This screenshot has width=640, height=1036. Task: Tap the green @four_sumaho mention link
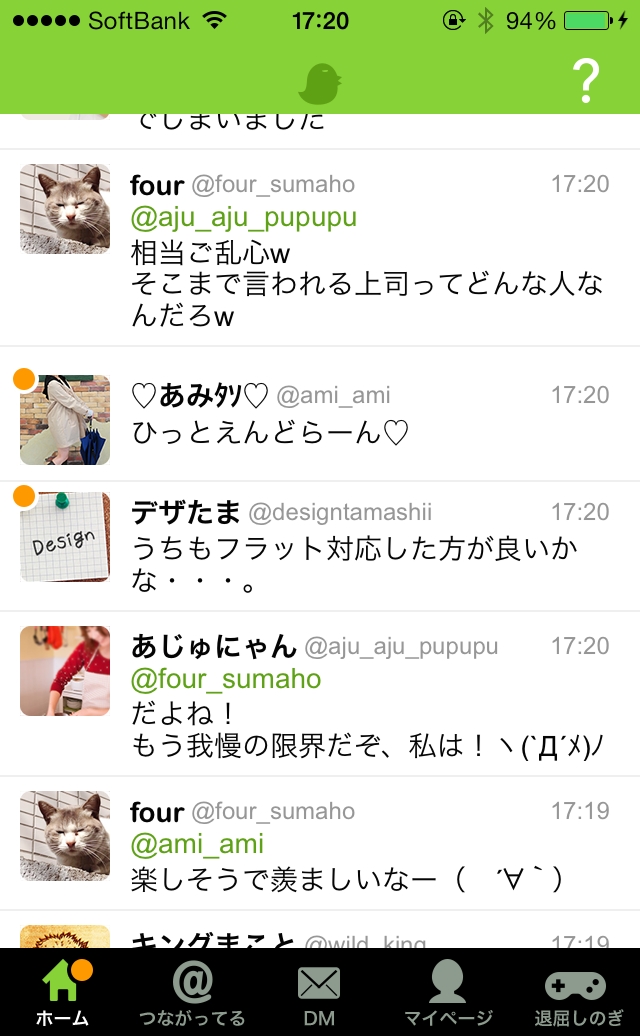pos(226,680)
